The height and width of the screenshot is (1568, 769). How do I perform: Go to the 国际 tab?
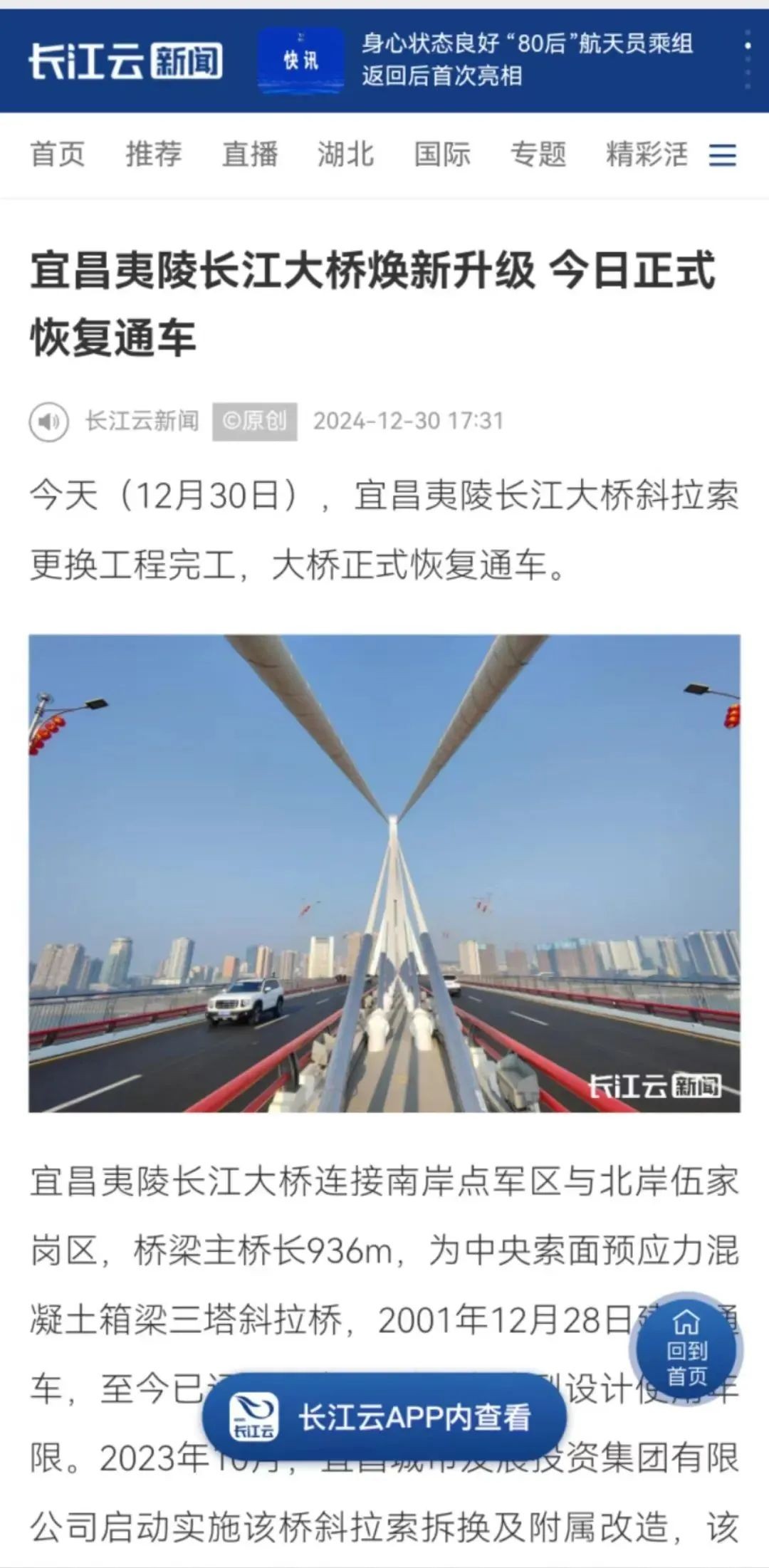(x=442, y=154)
